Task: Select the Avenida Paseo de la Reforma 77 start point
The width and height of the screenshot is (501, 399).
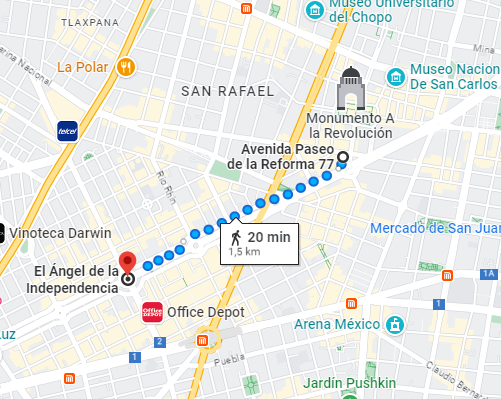Action: click(343, 157)
